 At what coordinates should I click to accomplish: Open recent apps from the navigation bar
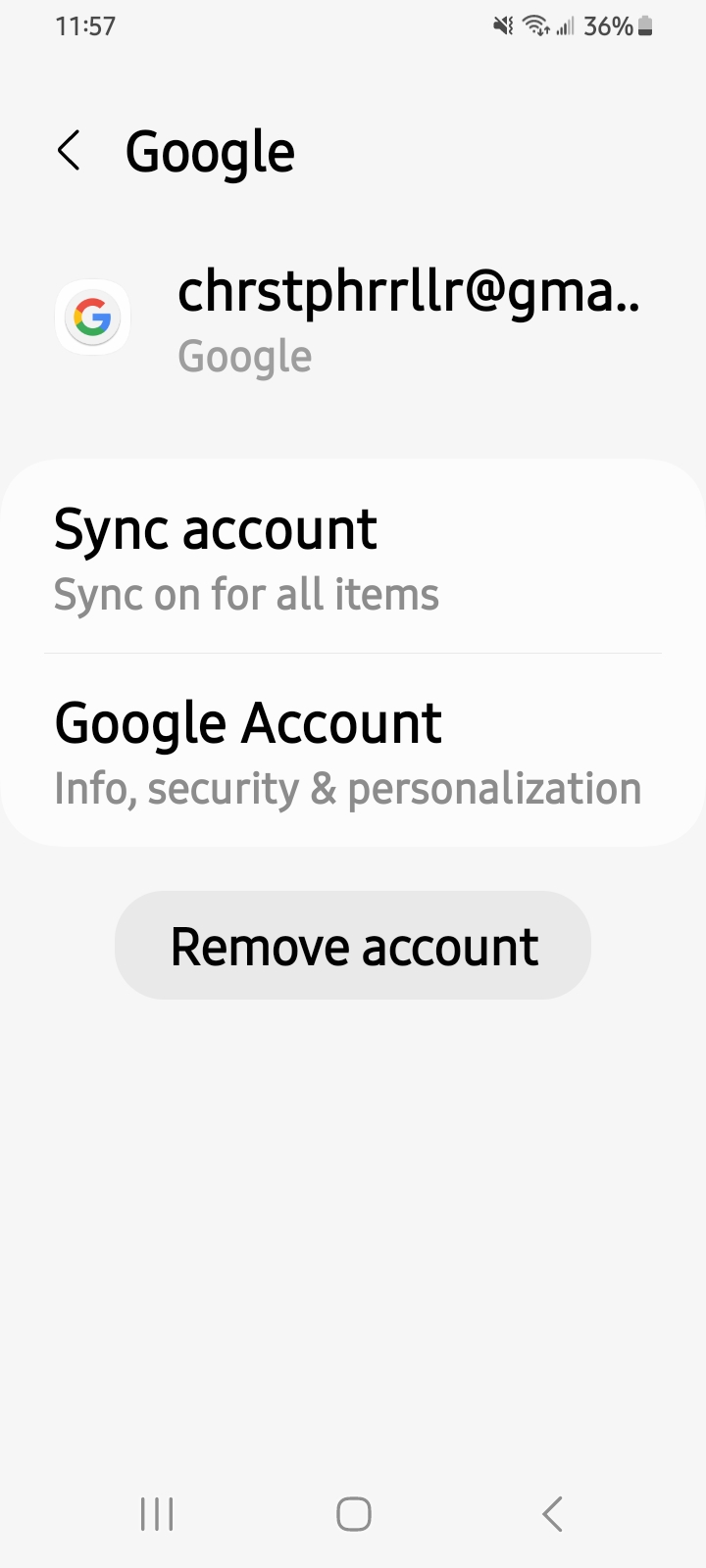(x=157, y=1514)
